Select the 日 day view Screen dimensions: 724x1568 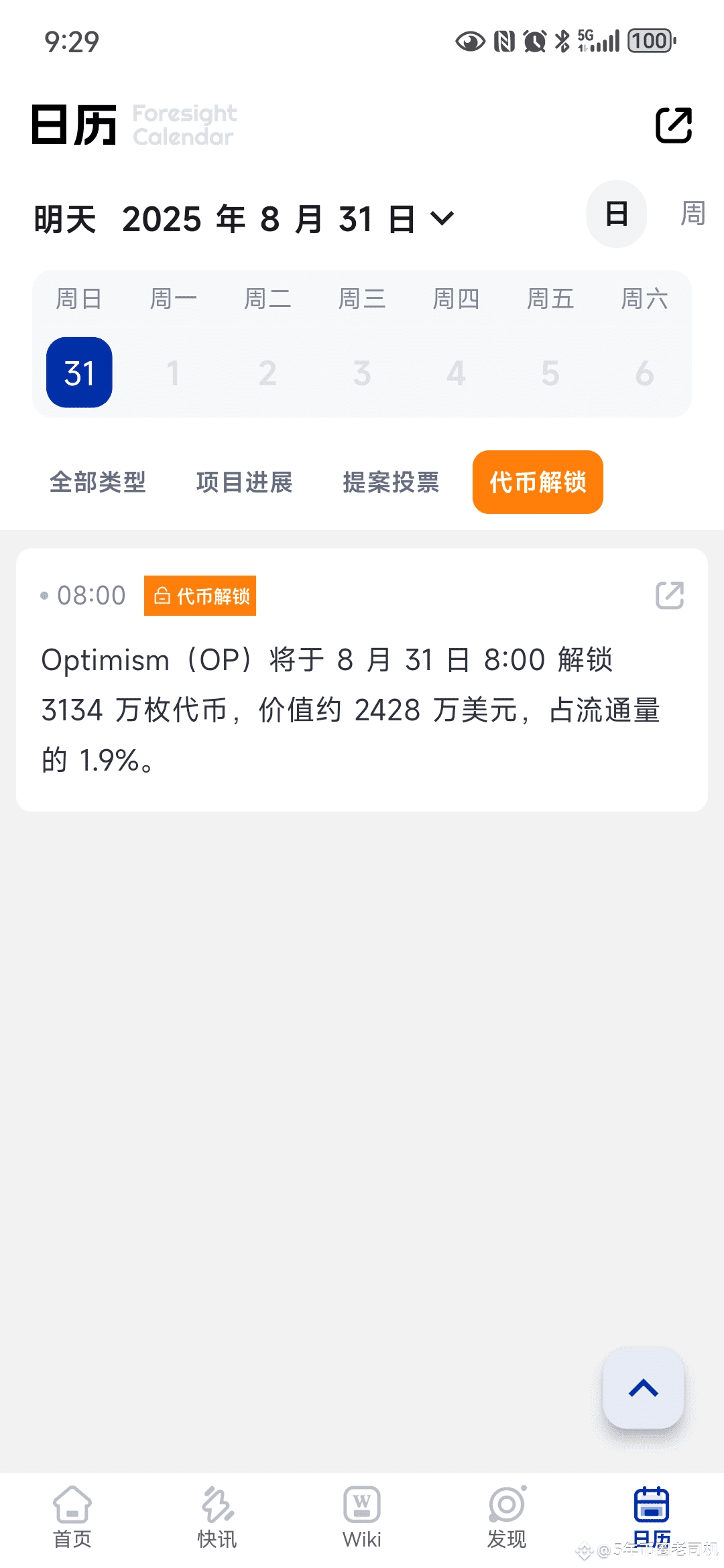(617, 214)
